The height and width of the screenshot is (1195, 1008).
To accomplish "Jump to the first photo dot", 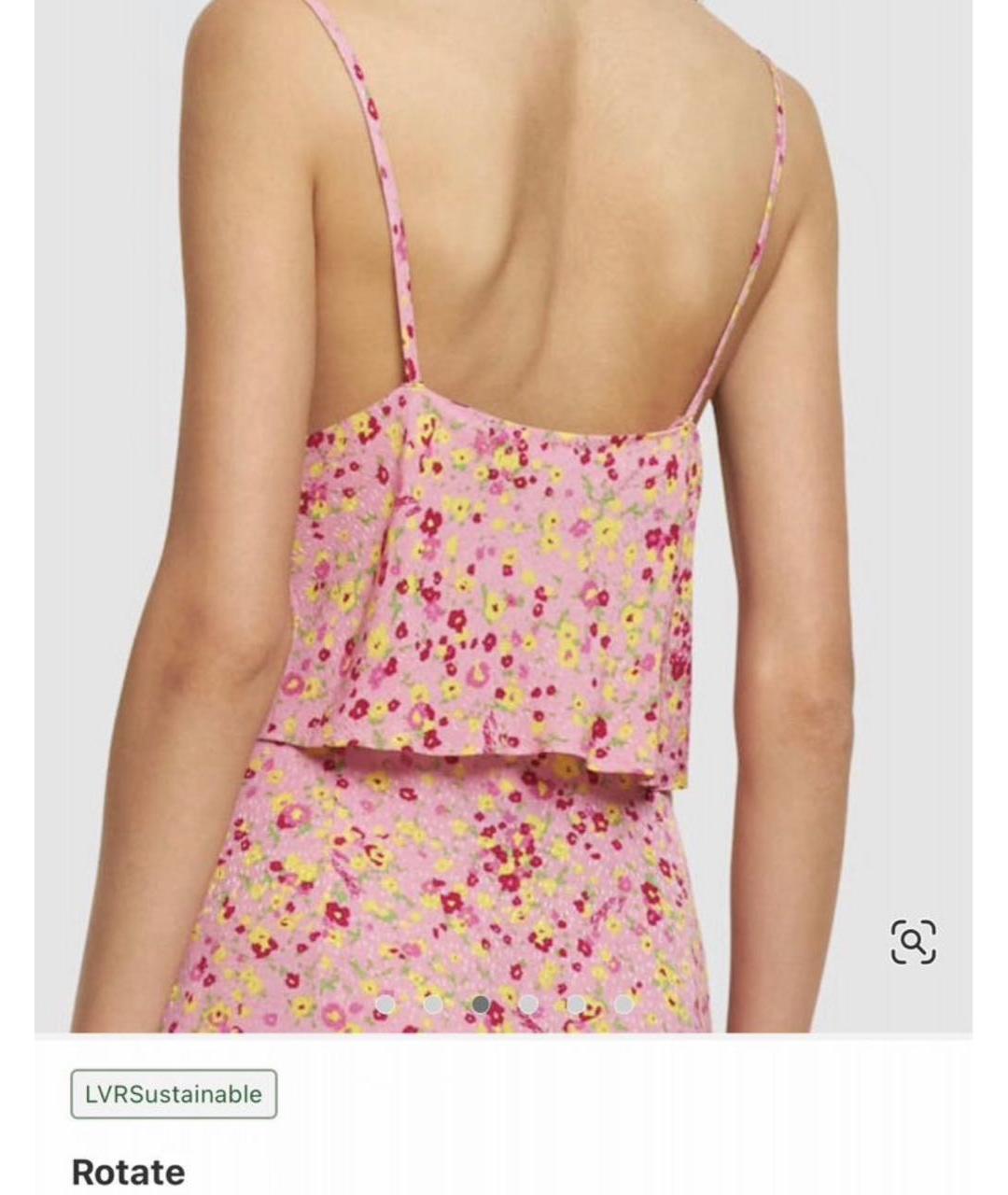I will click(385, 1005).
